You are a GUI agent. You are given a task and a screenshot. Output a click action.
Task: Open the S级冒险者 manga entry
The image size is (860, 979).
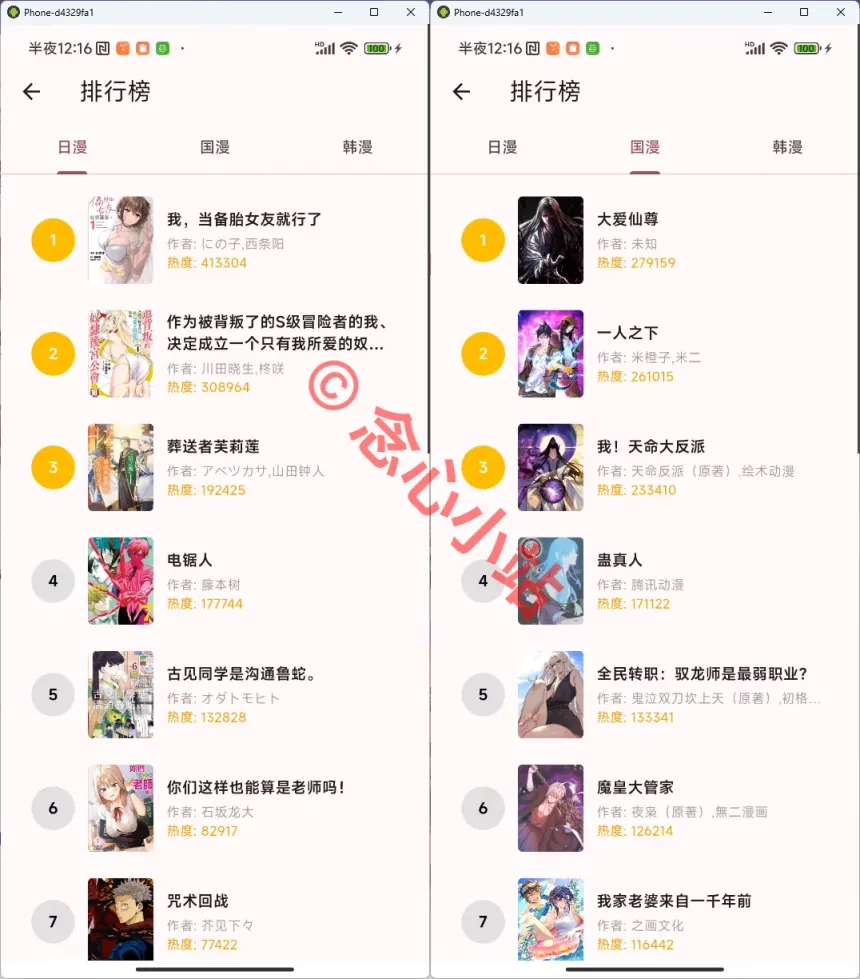click(276, 333)
